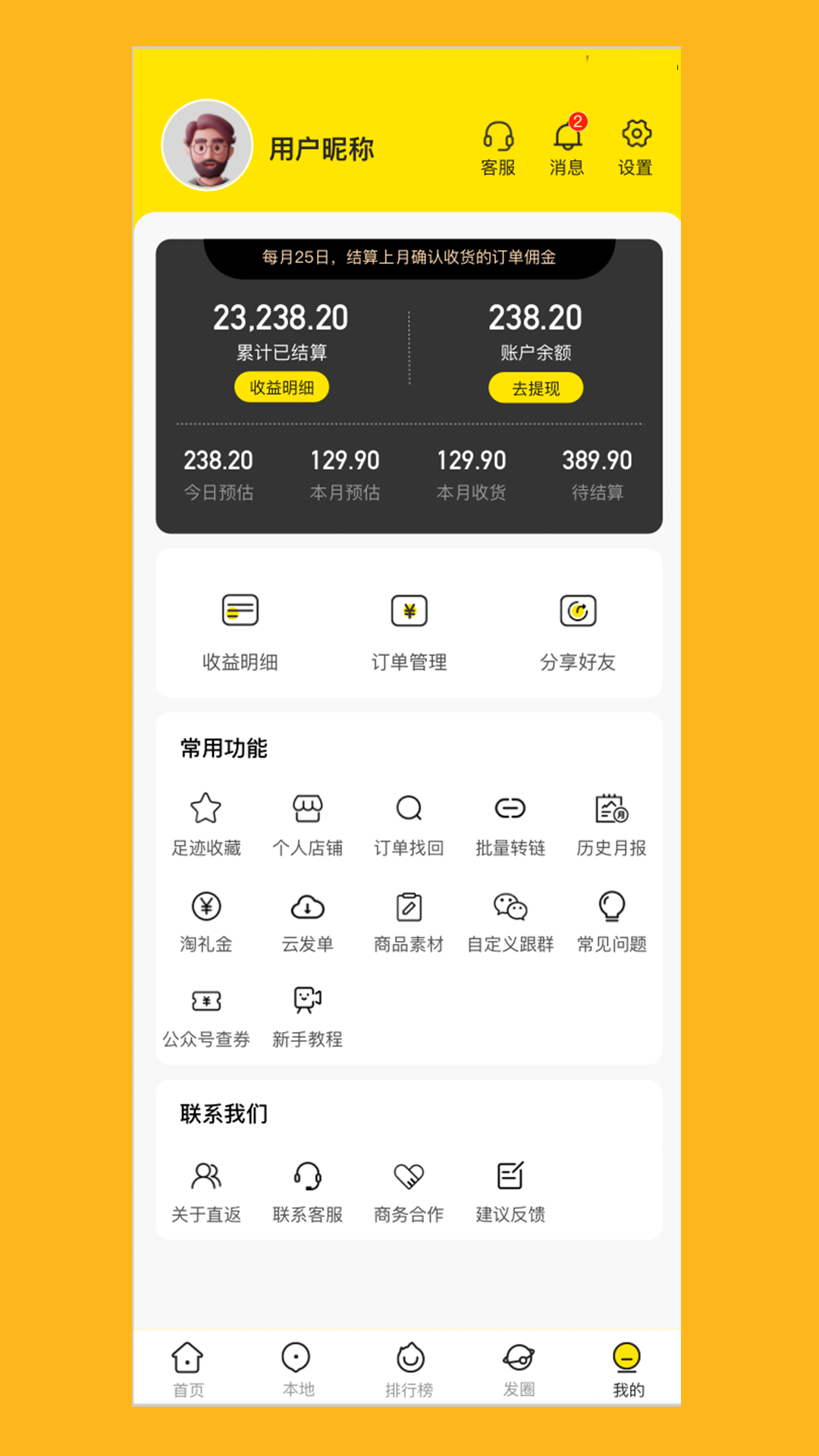Tap 去提现 to withdraw balance
The width and height of the screenshot is (819, 1456).
(x=535, y=388)
